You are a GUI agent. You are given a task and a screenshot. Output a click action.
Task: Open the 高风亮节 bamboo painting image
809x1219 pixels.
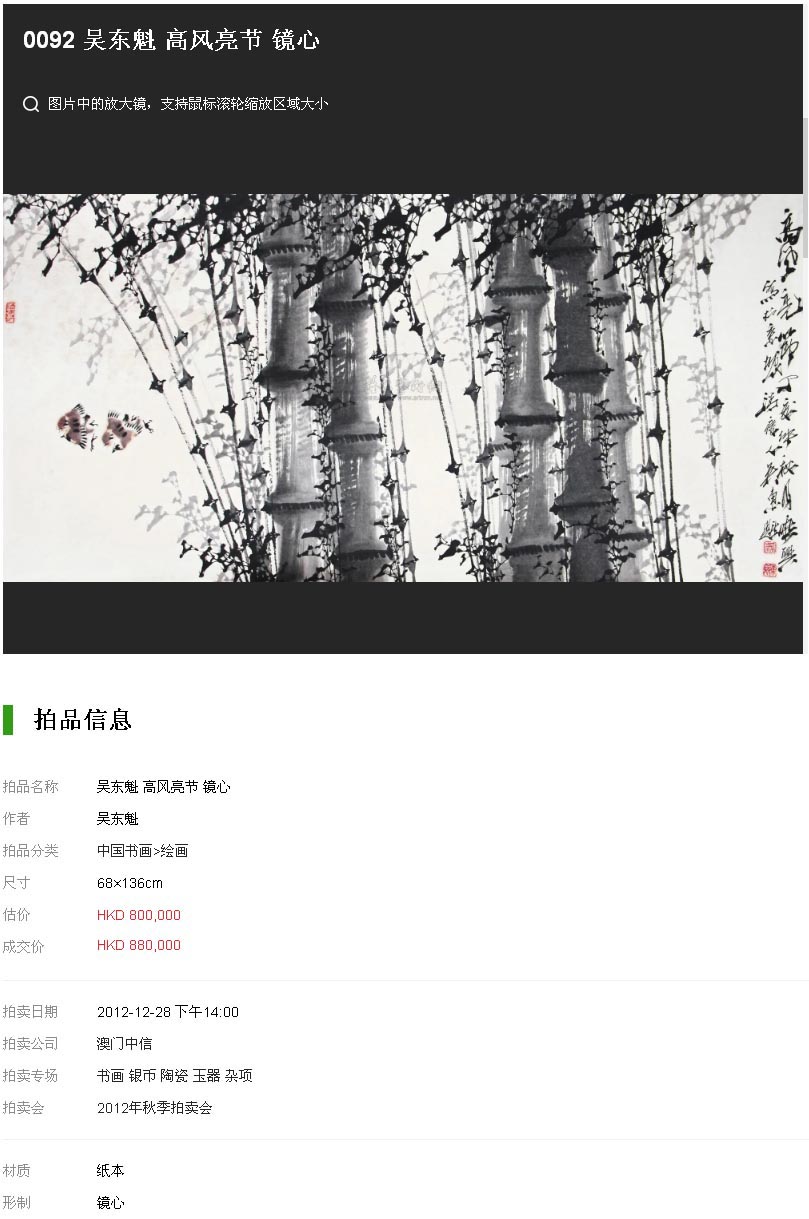[x=403, y=388]
